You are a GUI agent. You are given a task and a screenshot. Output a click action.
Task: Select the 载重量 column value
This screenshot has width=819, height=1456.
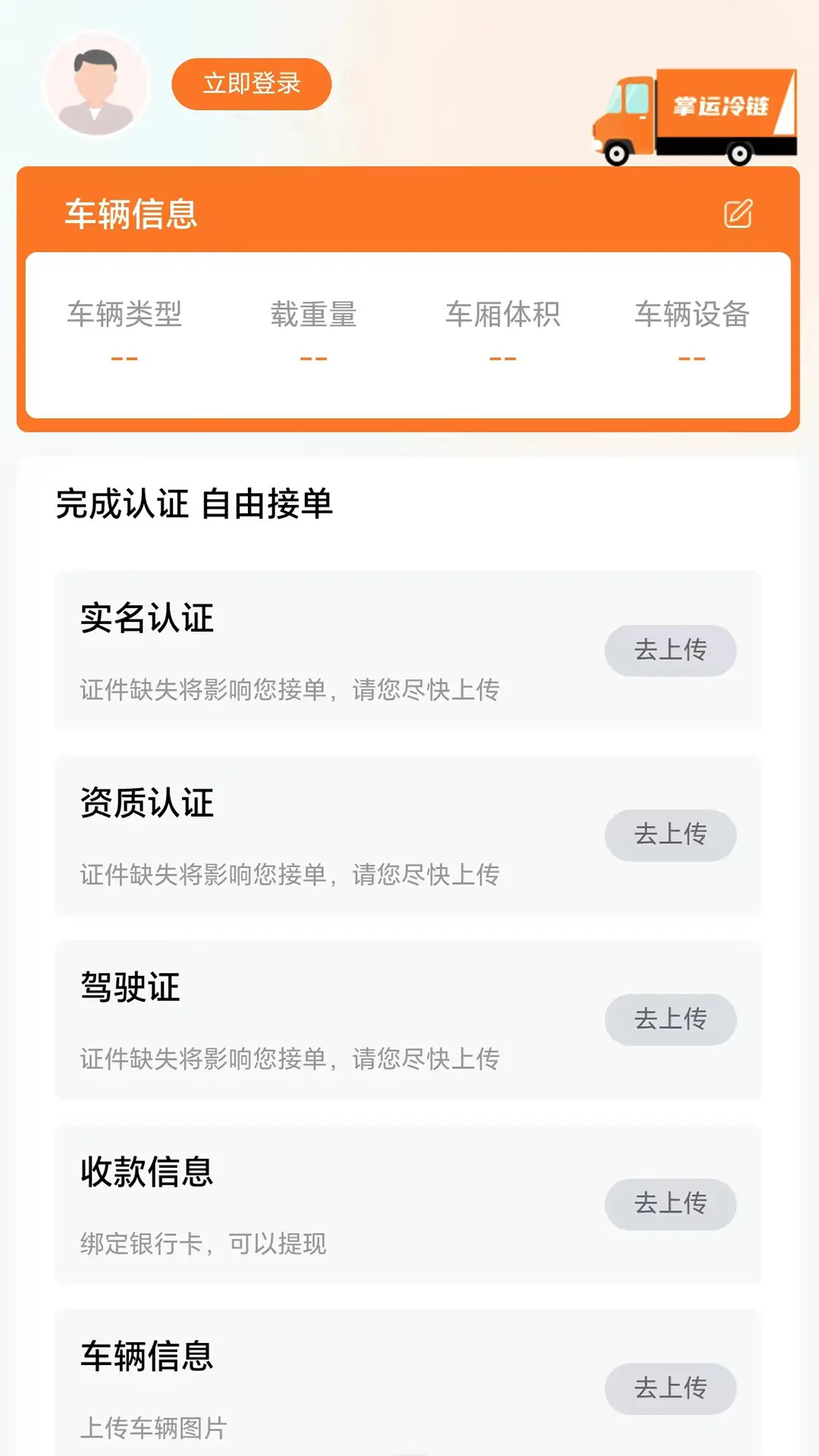pos(313,356)
